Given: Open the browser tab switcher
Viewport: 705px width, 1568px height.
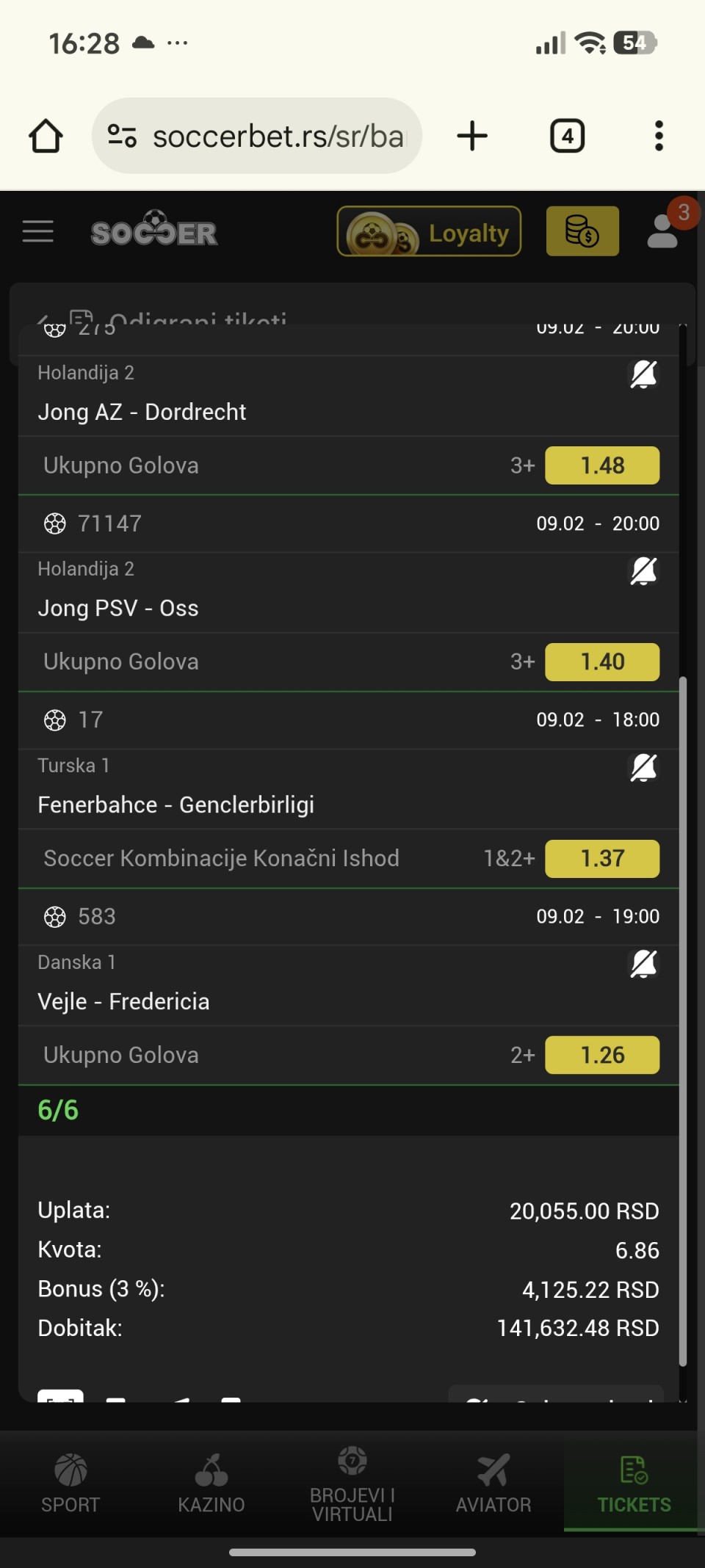Looking at the screenshot, I should (x=567, y=137).
